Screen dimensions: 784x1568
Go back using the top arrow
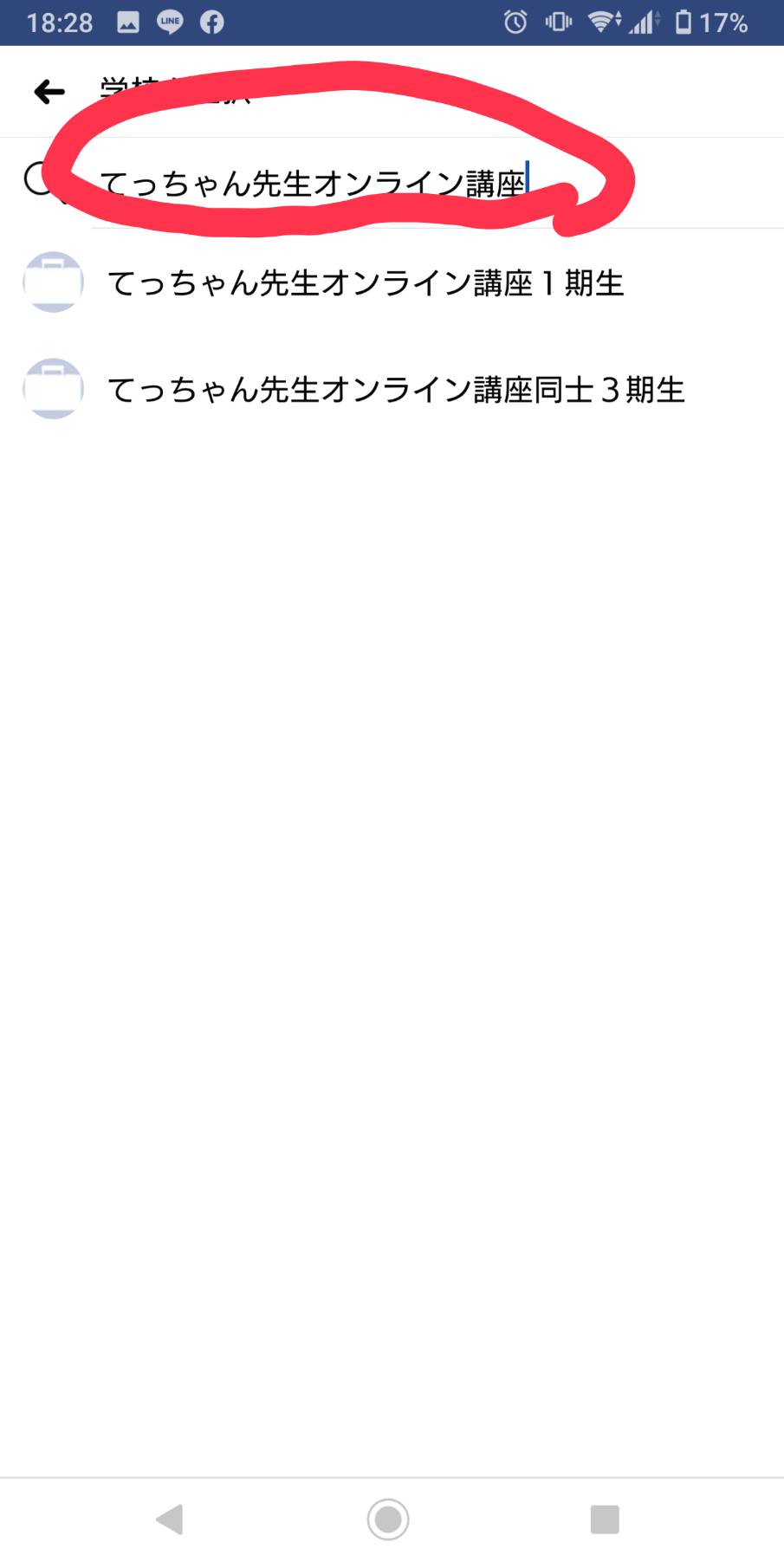(49, 91)
